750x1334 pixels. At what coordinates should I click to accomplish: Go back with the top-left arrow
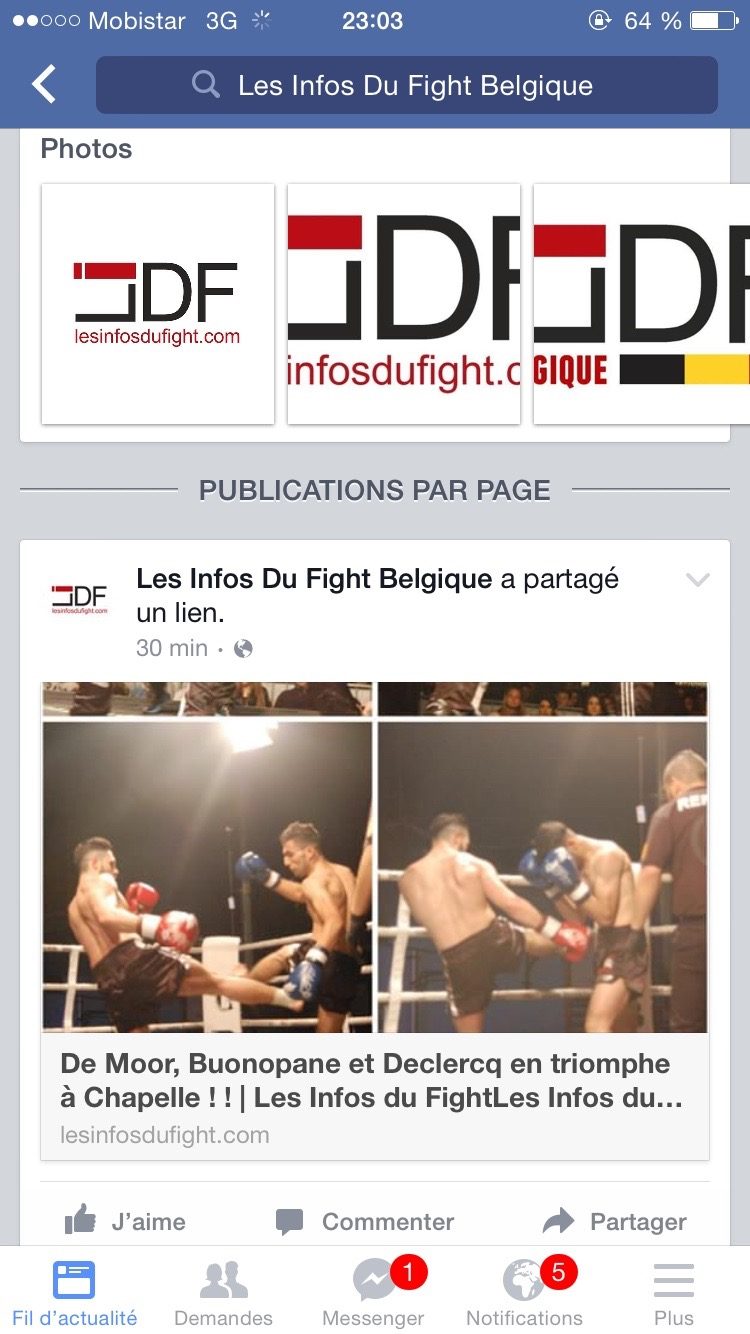coord(44,85)
